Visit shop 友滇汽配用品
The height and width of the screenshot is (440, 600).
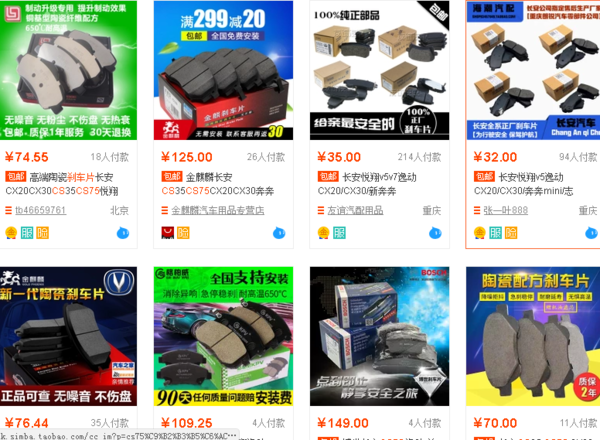pos(355,211)
